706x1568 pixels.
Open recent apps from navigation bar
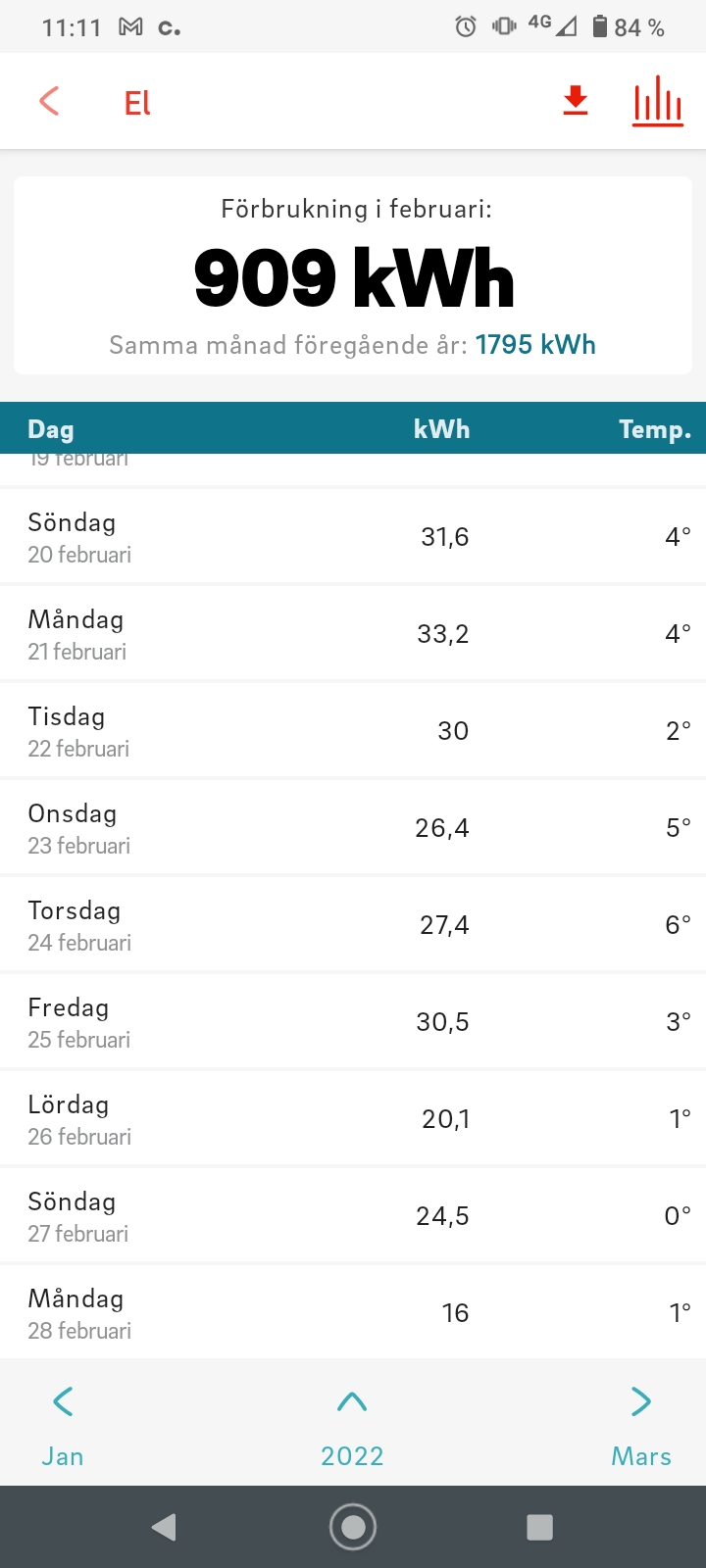(539, 1527)
